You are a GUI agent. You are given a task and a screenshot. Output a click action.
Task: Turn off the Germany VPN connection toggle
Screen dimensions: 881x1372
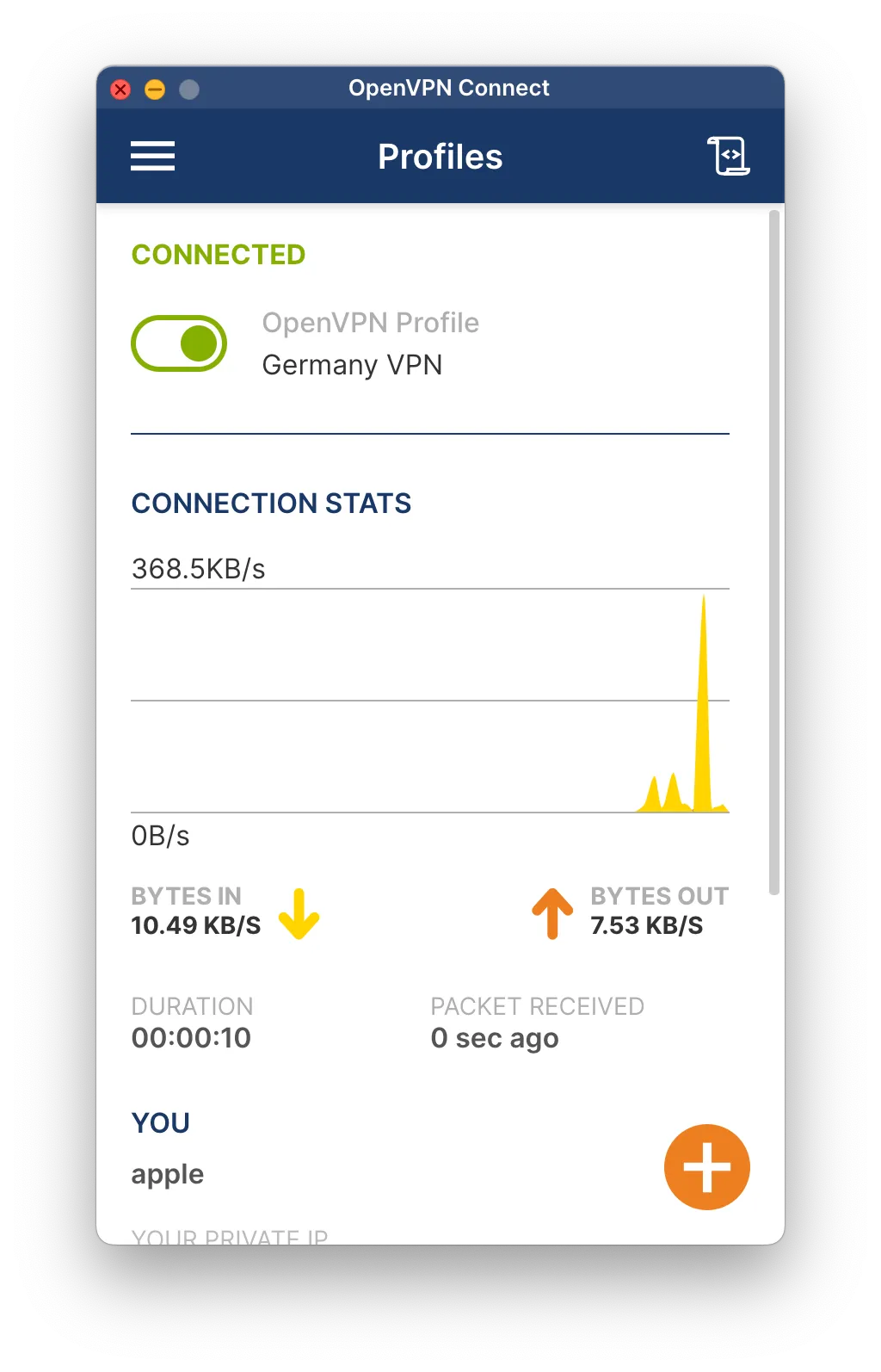[x=179, y=343]
